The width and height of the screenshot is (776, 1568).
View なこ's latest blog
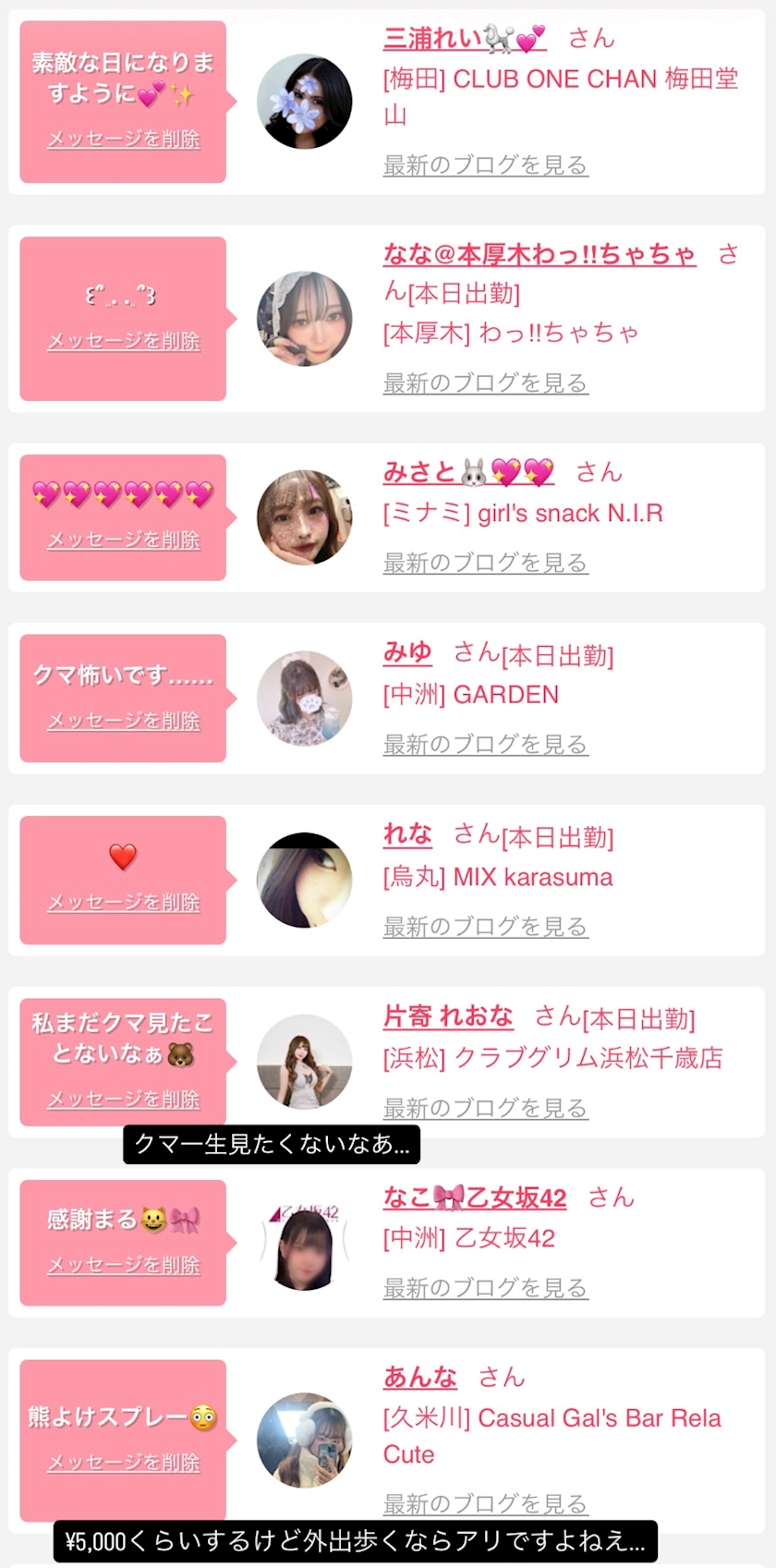pos(485,1287)
